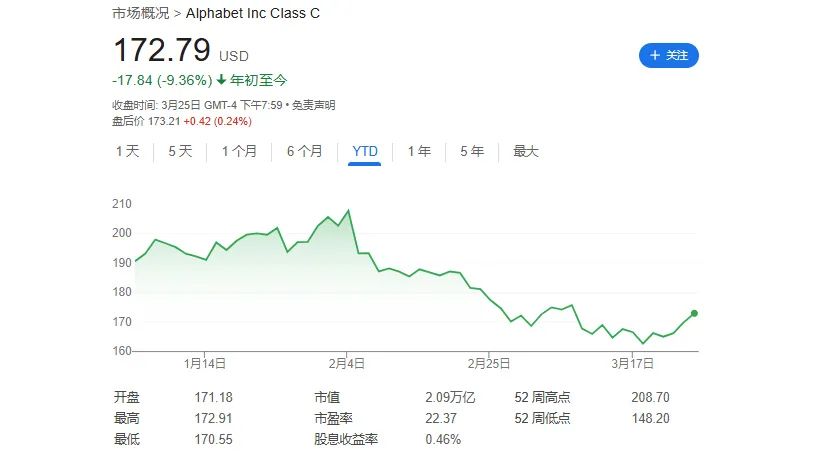The width and height of the screenshot is (813, 457).
Task: View the 1年 price chart
Action: (x=419, y=152)
